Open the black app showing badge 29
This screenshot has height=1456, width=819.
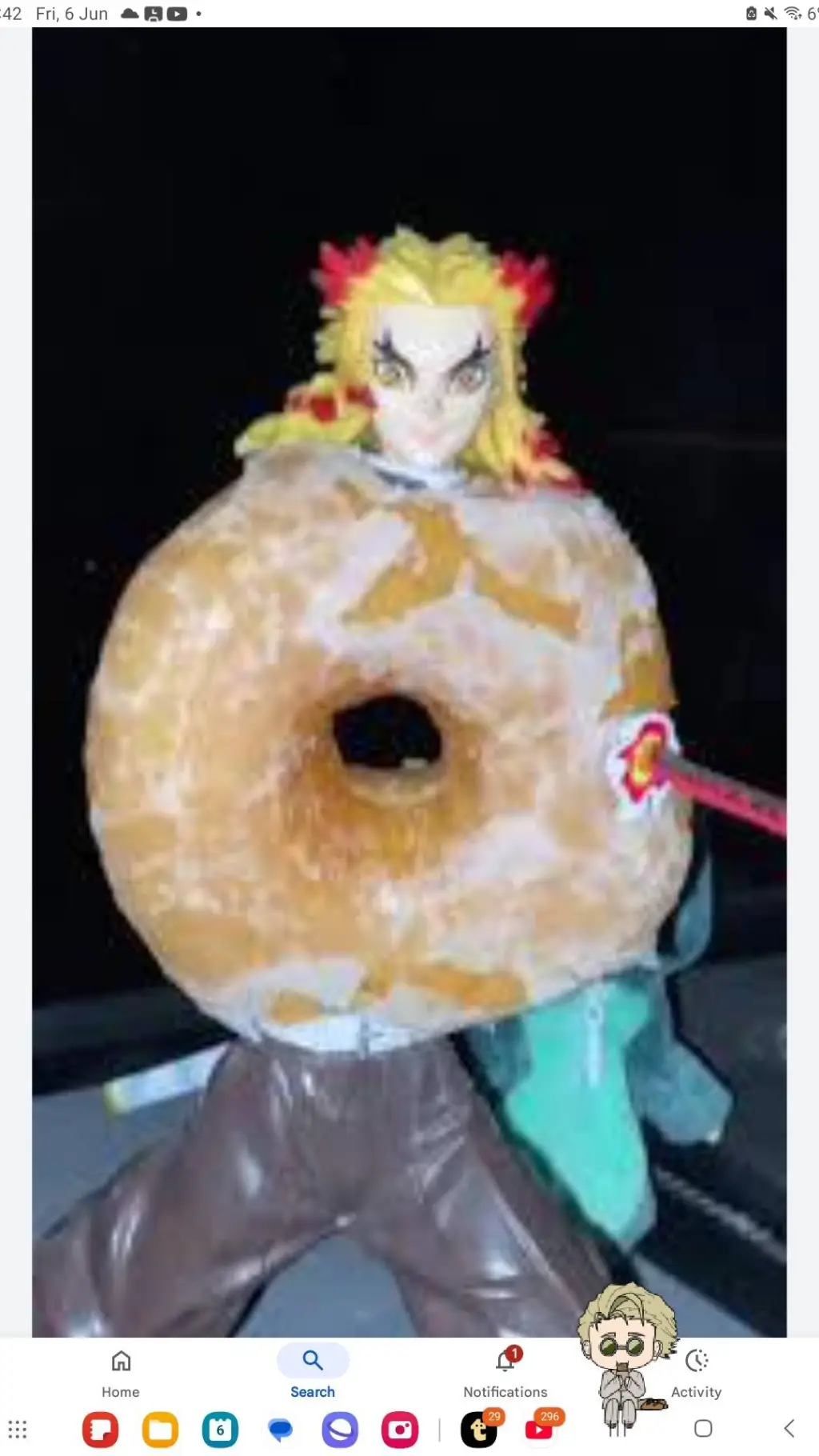point(481,1429)
